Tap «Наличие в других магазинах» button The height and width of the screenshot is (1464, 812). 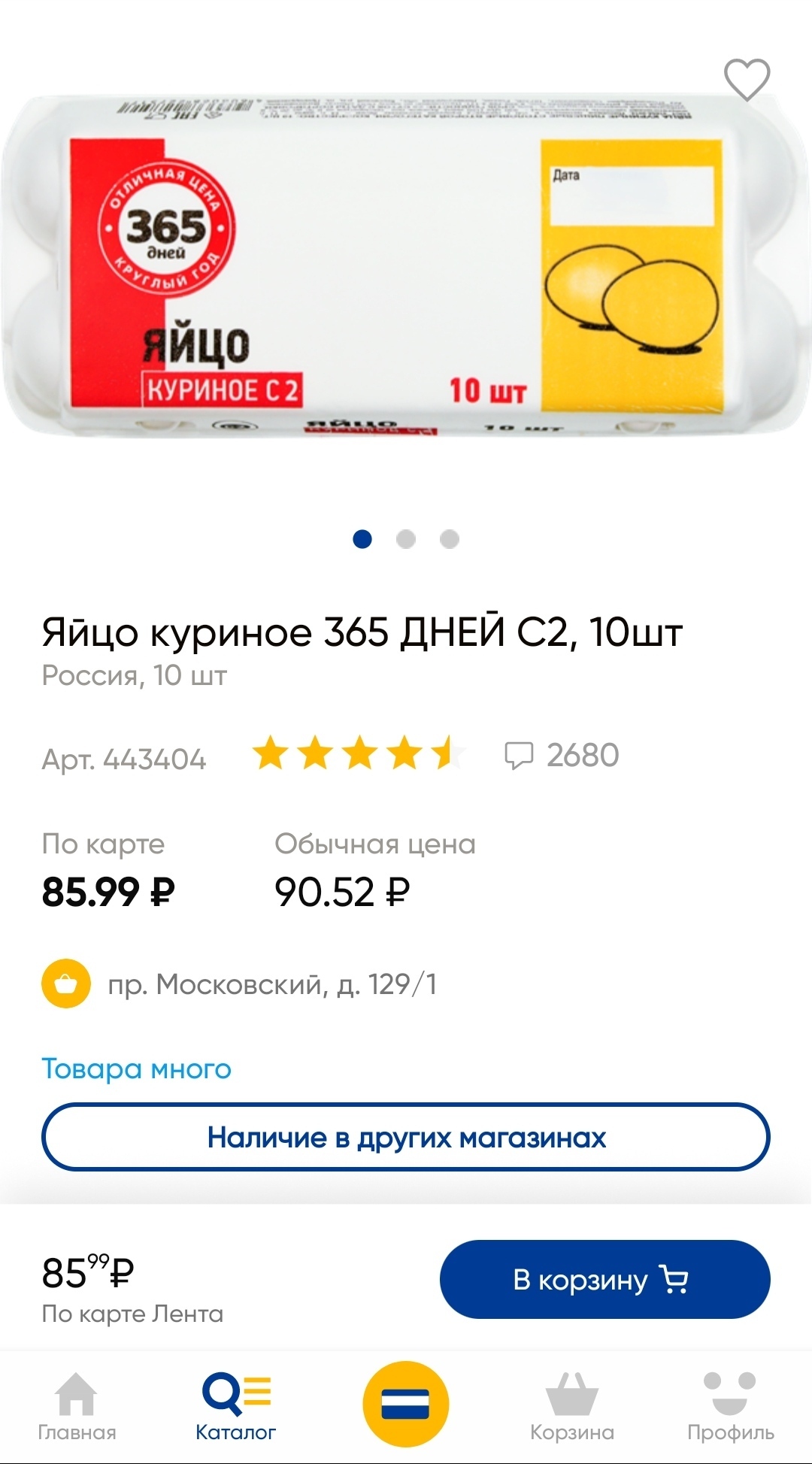pyautogui.click(x=406, y=1137)
